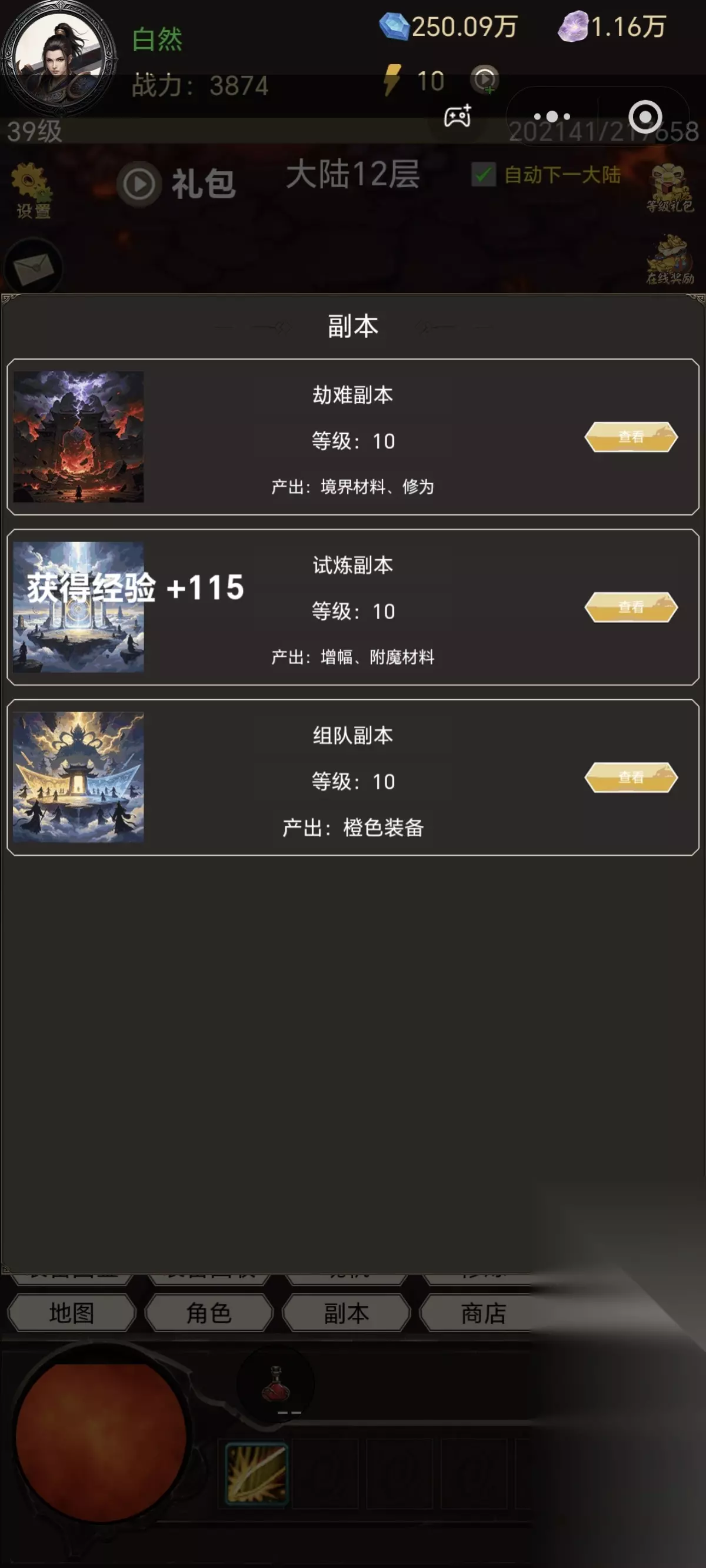Activate the first skill slot
Viewport: 706px width, 1568px height.
[x=257, y=1473]
